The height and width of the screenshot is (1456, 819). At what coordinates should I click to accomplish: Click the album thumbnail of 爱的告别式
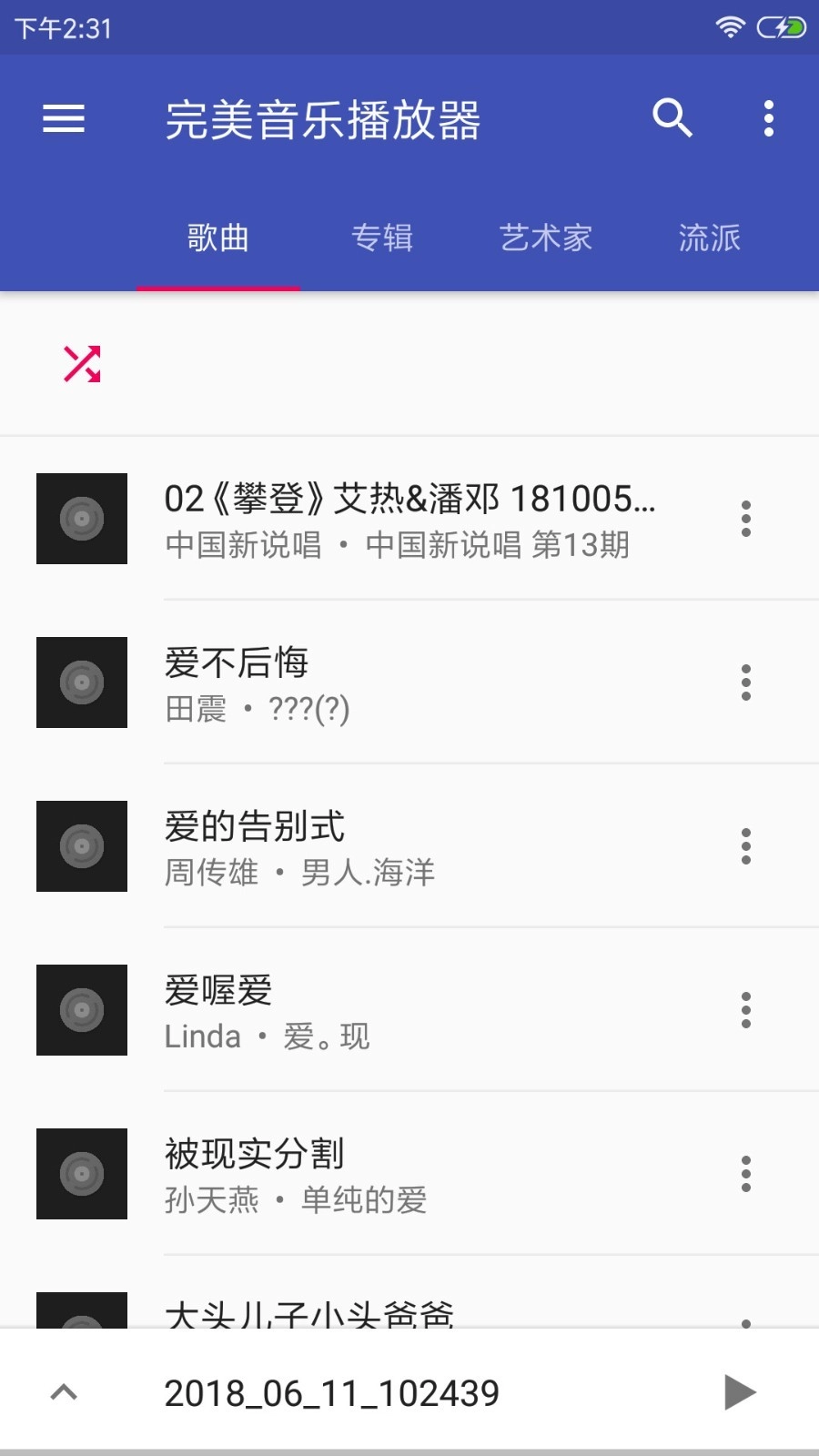pos(81,846)
